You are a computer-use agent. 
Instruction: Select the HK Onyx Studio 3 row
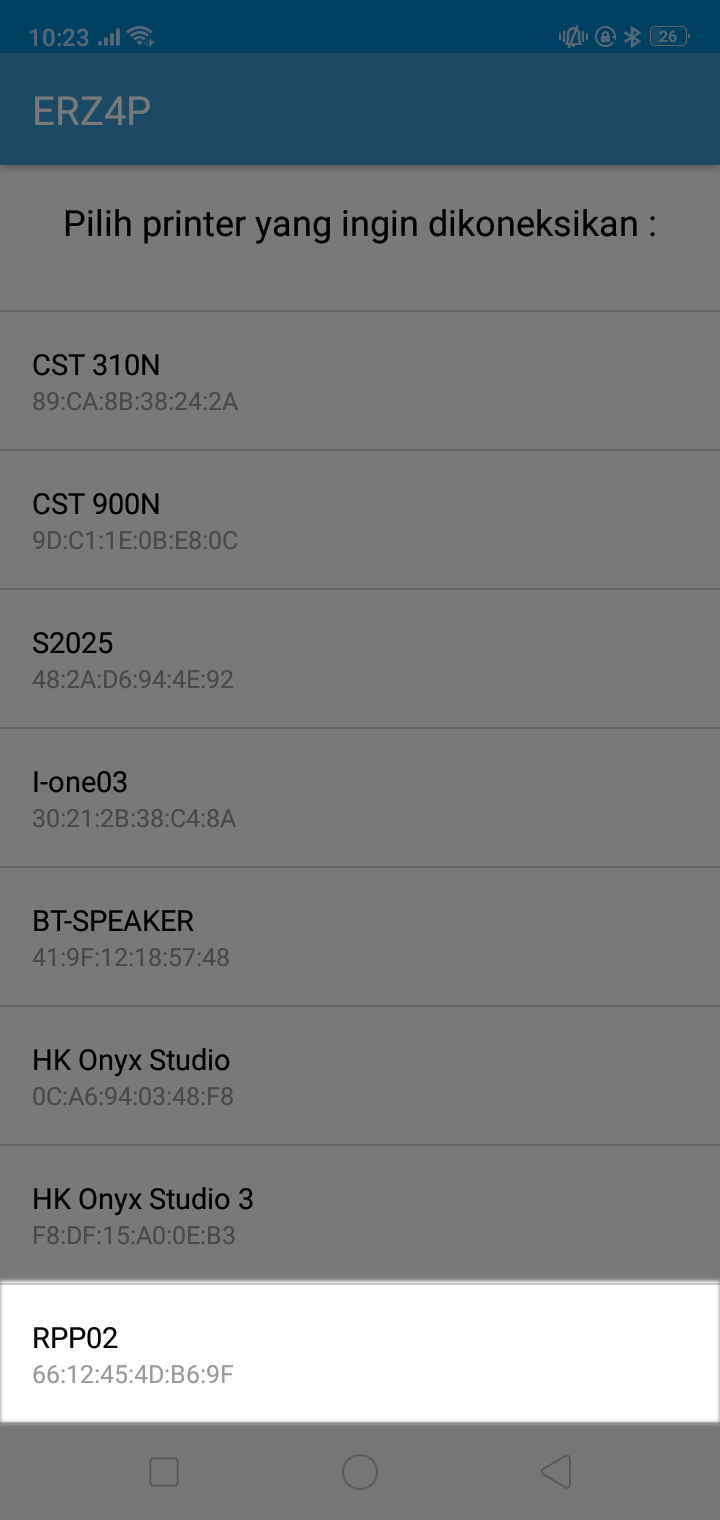click(x=360, y=1215)
